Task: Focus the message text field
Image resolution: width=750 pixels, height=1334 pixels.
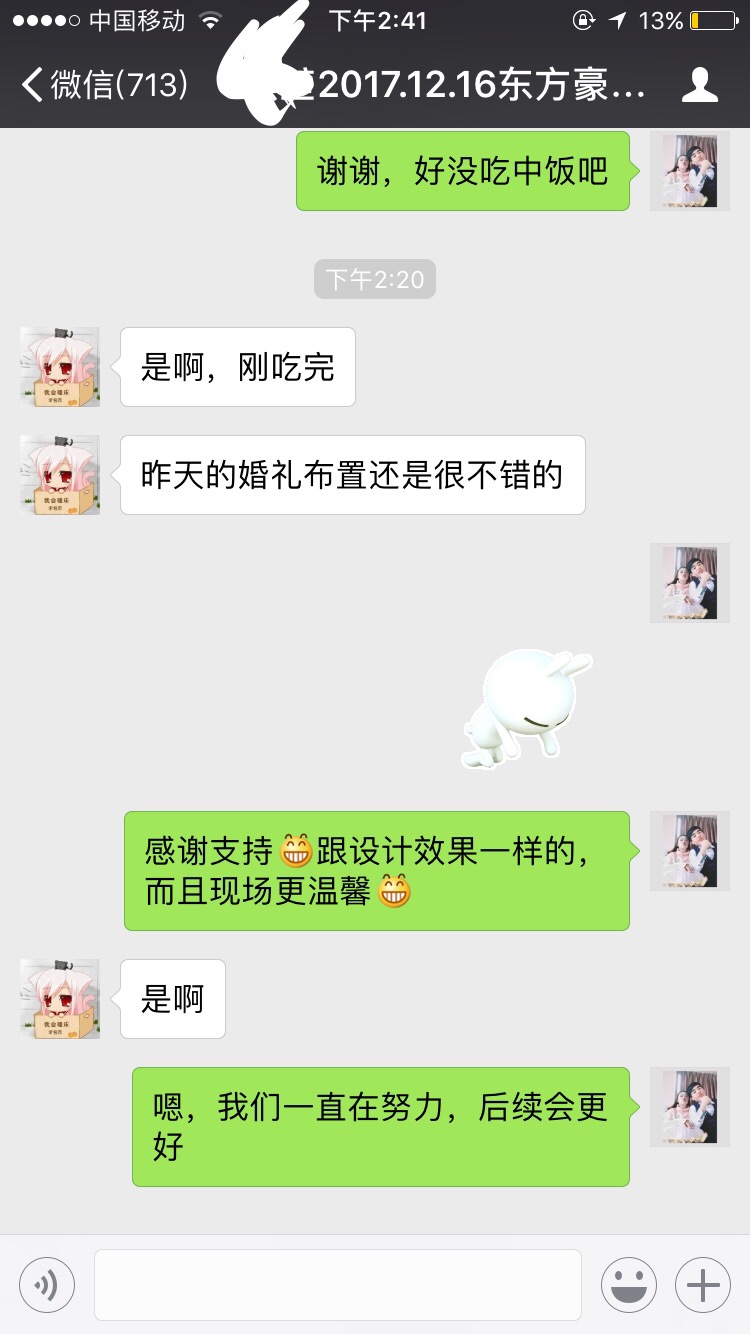Action: click(x=338, y=1285)
